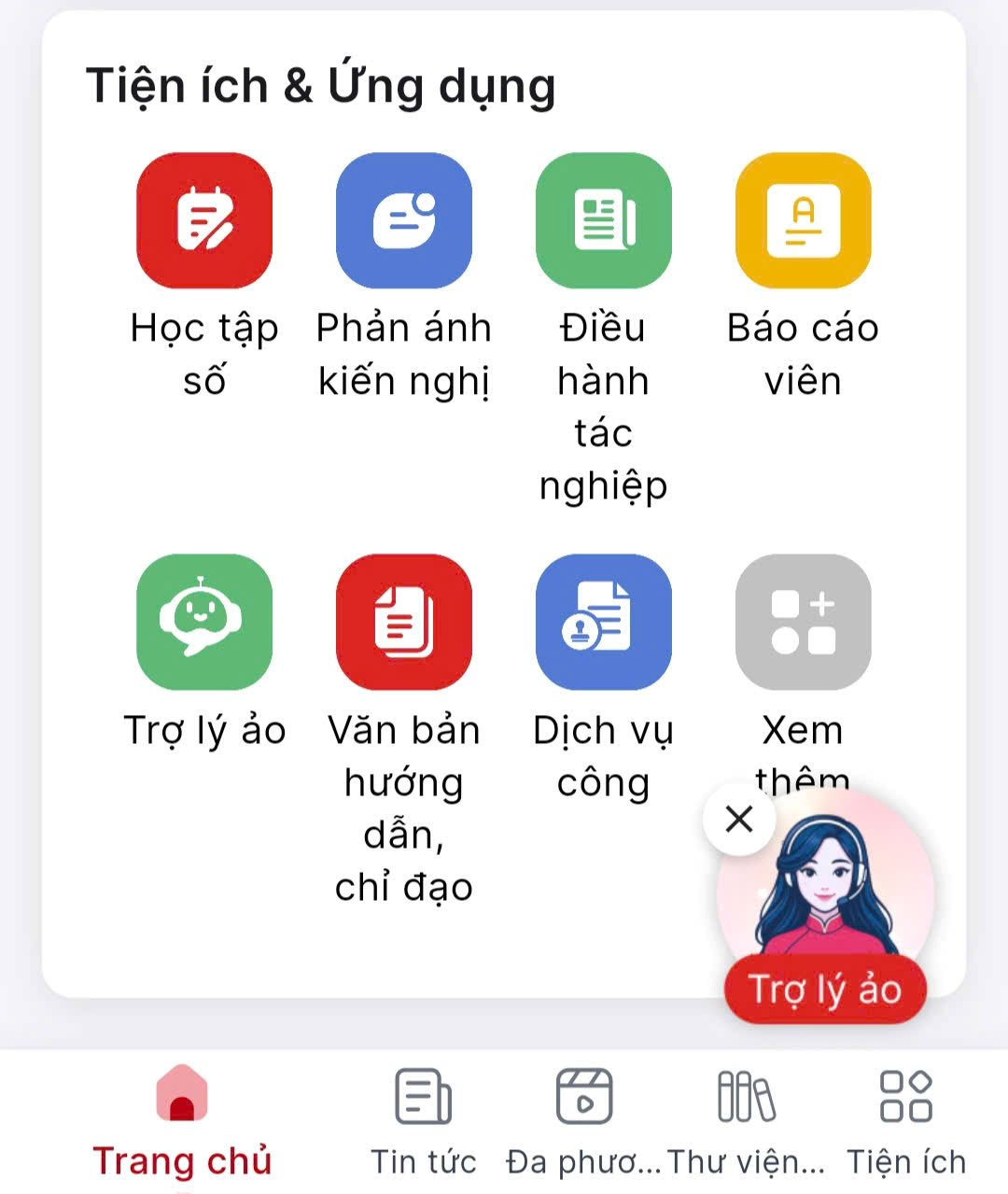Image resolution: width=1008 pixels, height=1194 pixels.
Task: Go to the Trang chủ tab
Action: tap(182, 1120)
